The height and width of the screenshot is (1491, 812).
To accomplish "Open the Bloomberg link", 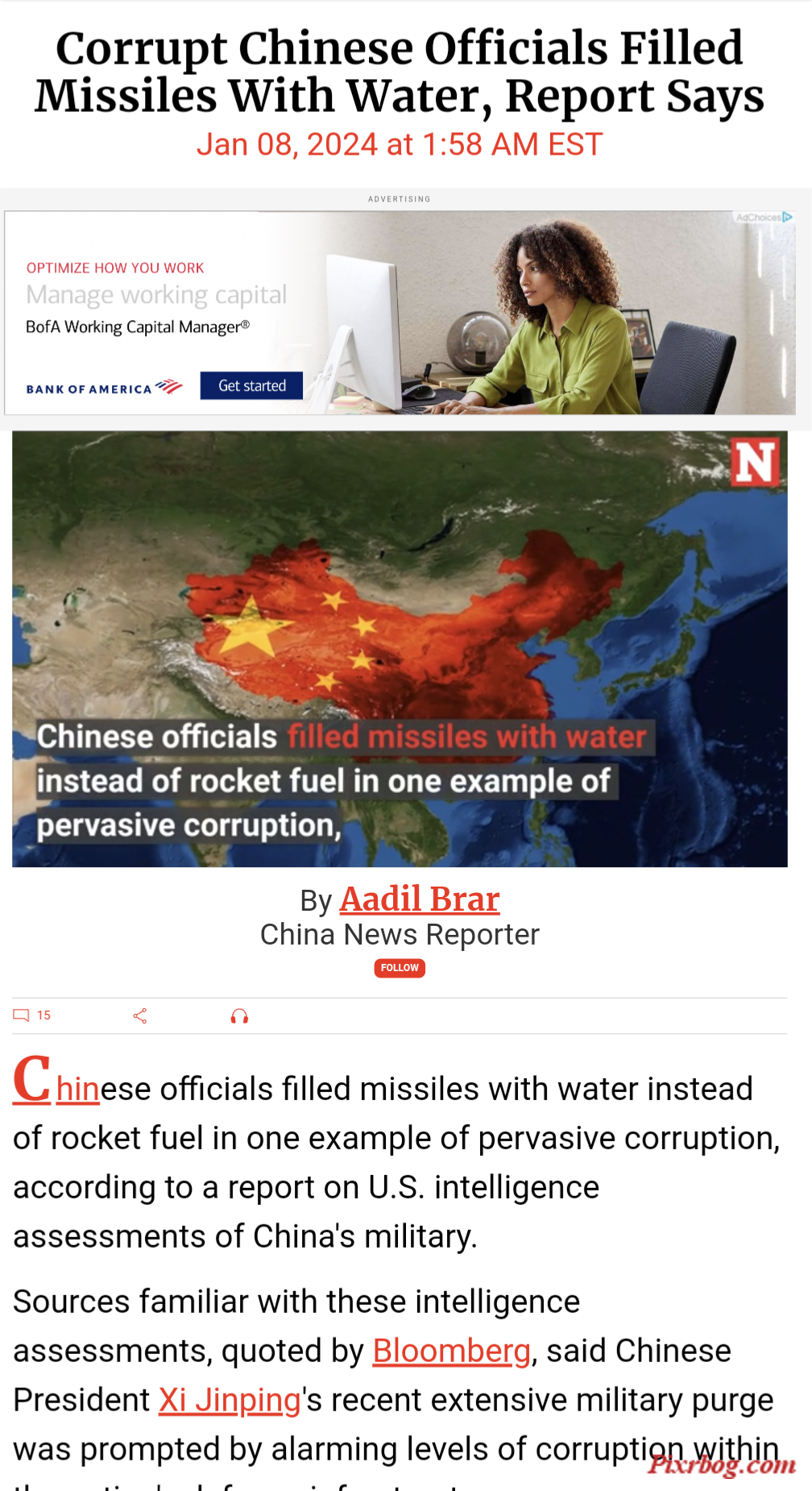I will pos(451,1352).
